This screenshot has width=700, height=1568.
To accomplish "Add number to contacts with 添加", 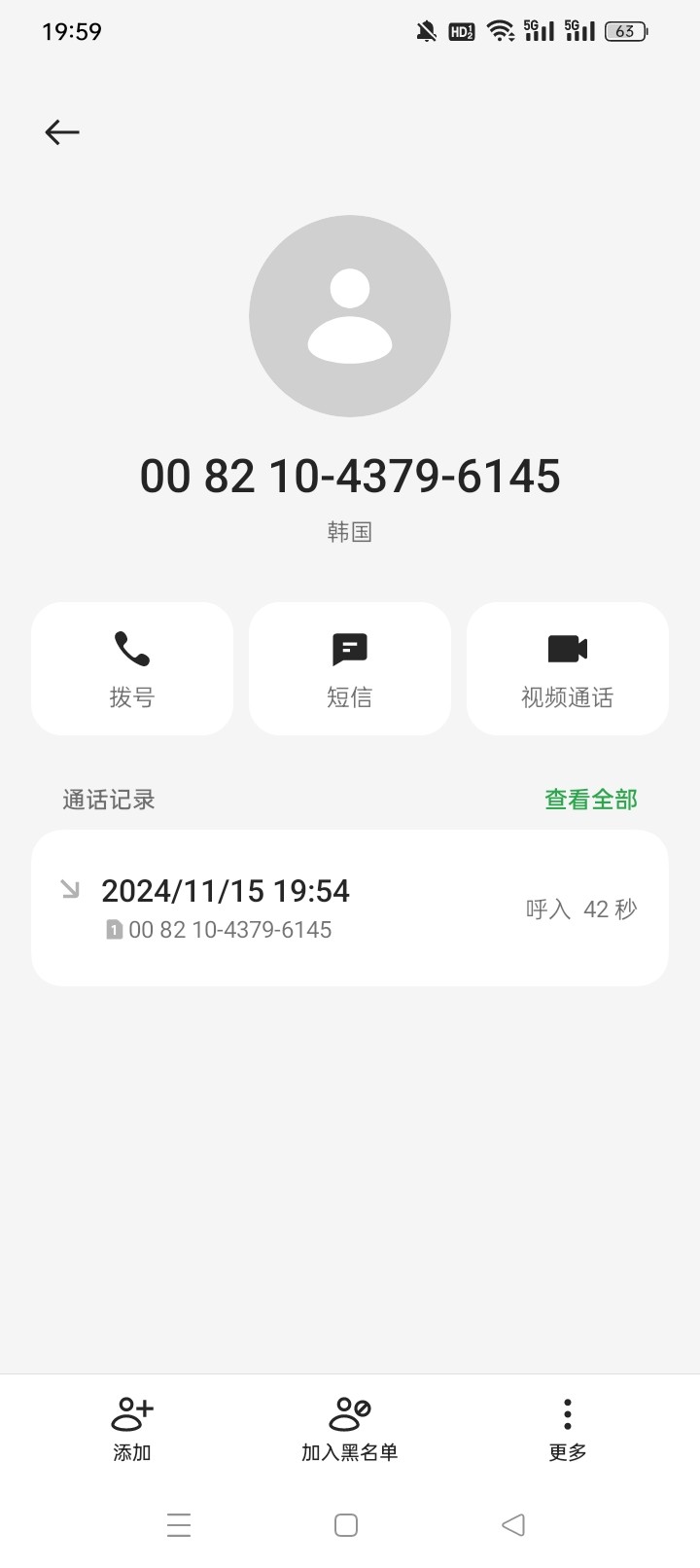I will tap(132, 1429).
